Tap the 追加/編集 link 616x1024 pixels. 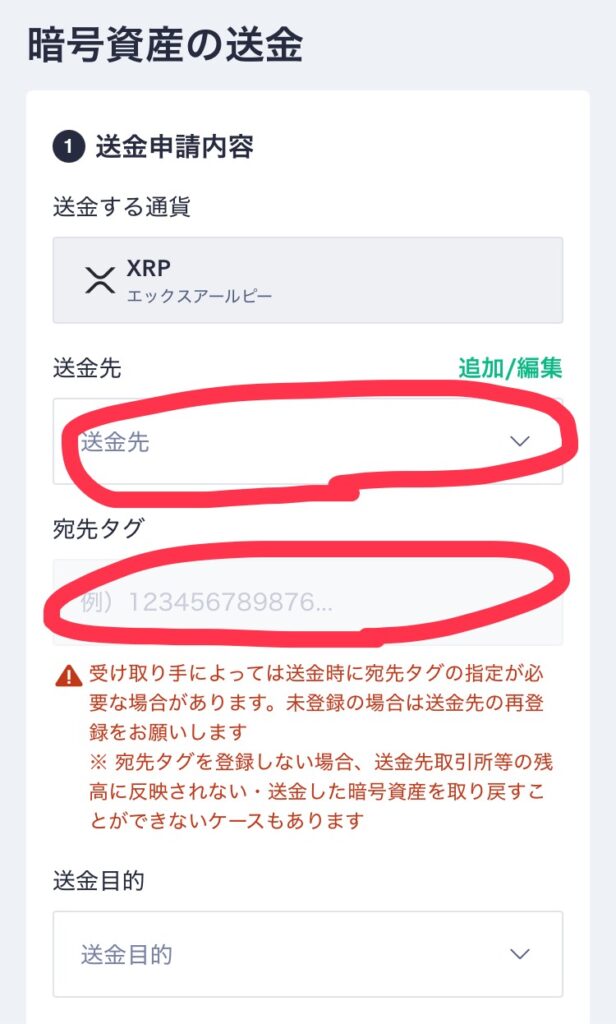click(x=510, y=368)
